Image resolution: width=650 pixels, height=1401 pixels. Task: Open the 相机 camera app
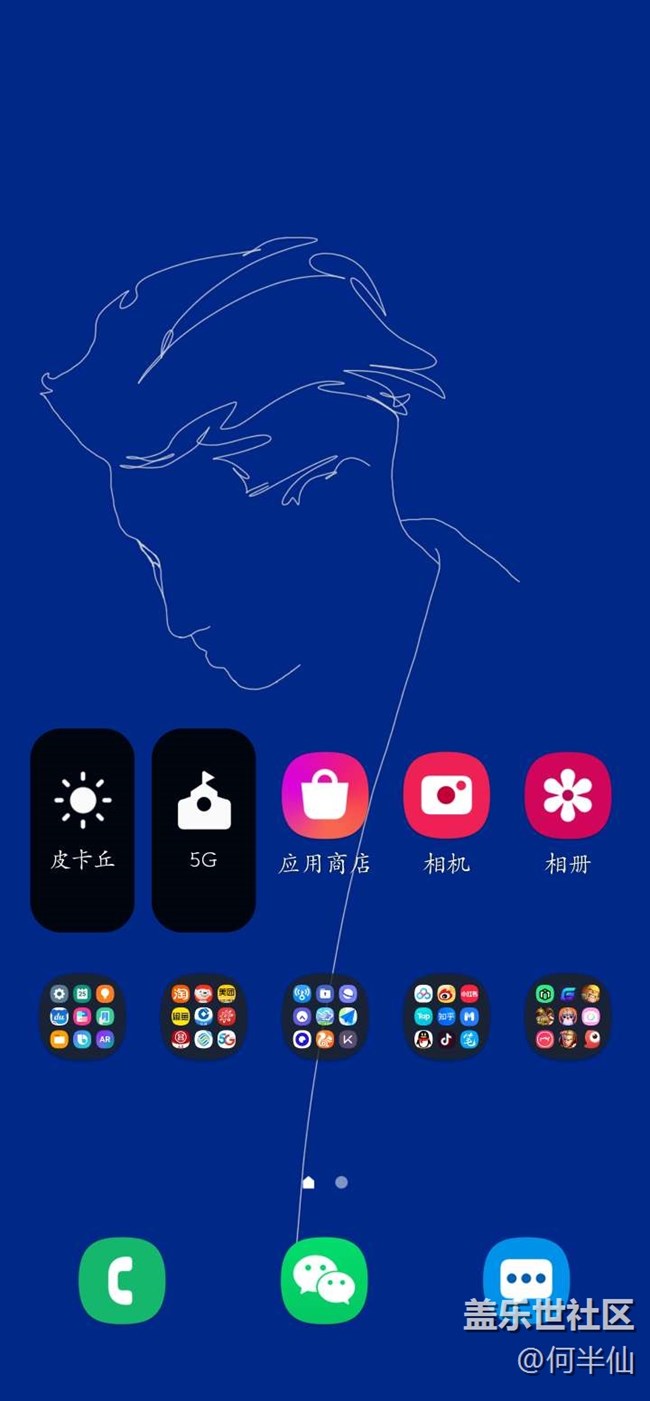point(446,796)
